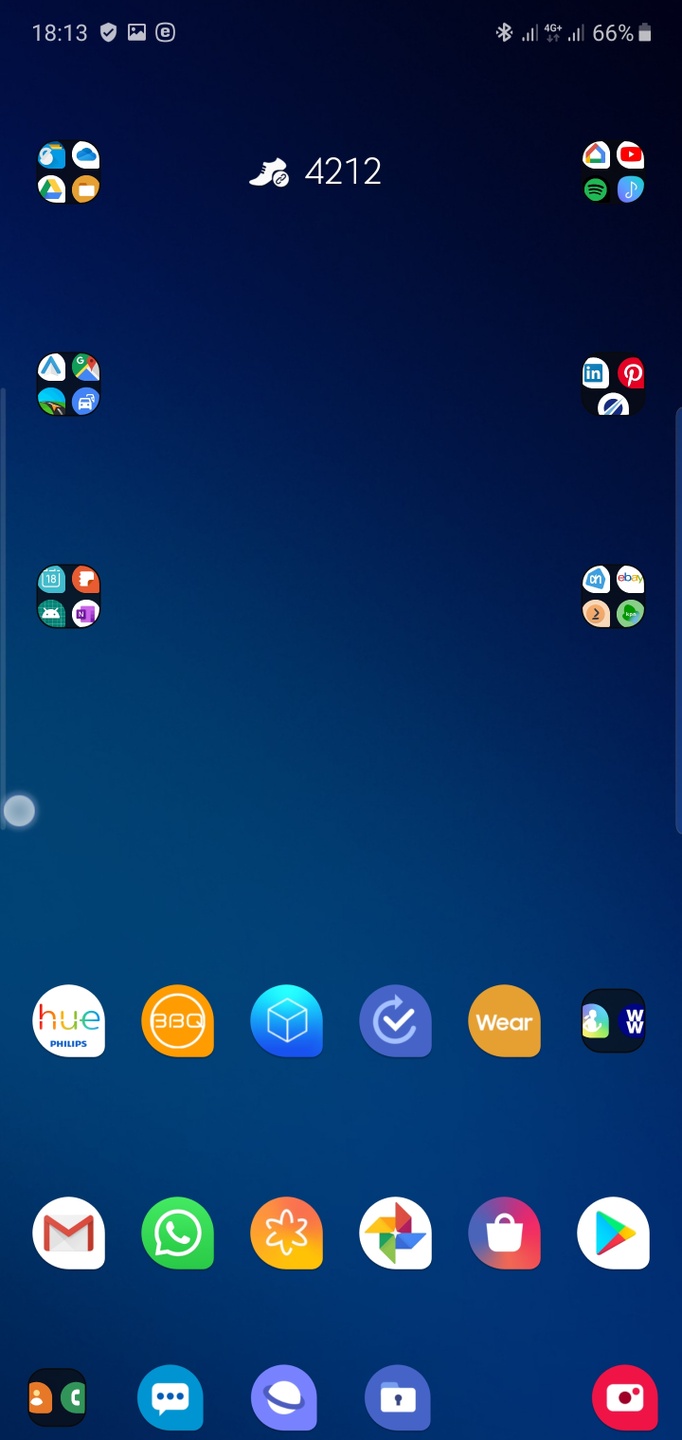Open the Galaxy Wearable app
Viewport: 682px width, 1440px height.
point(504,1021)
